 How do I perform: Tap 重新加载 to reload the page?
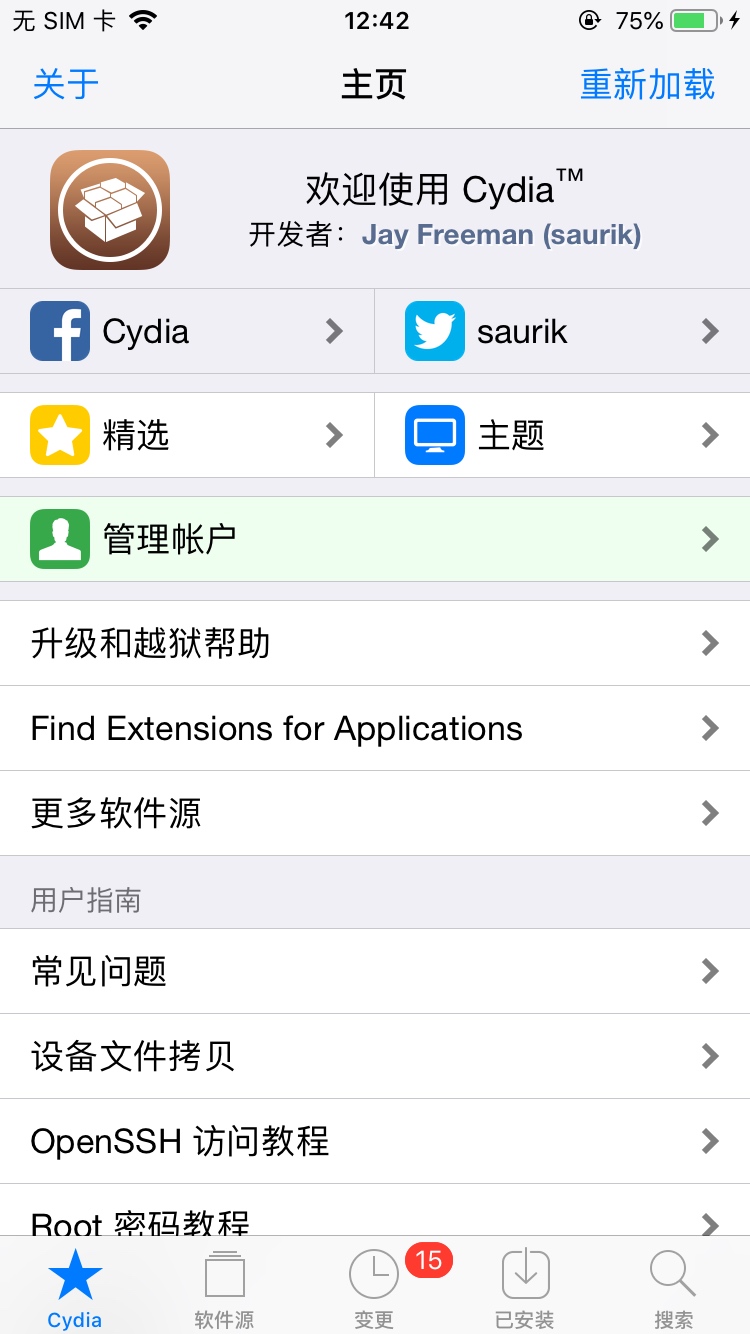pos(647,84)
